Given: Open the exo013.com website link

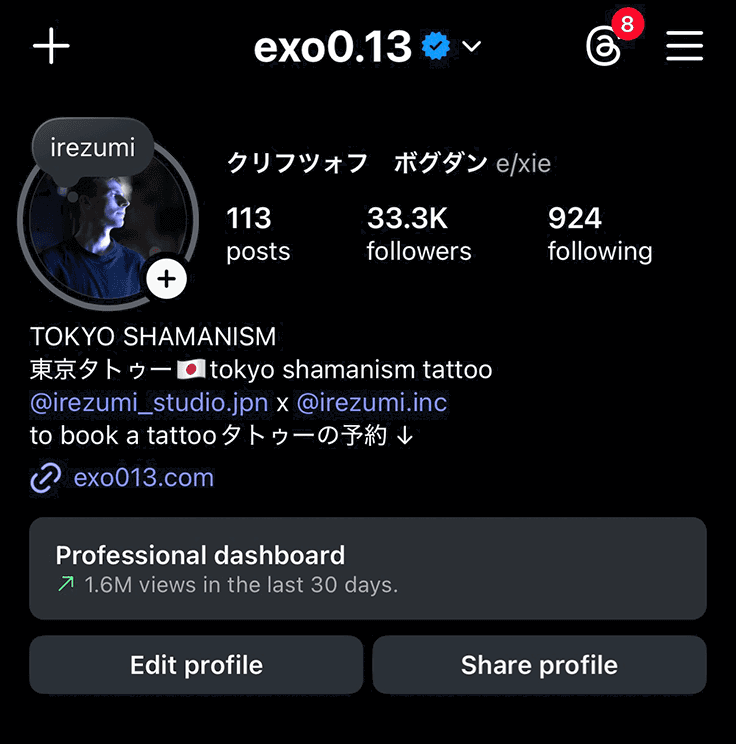Looking at the screenshot, I should coord(143,478).
